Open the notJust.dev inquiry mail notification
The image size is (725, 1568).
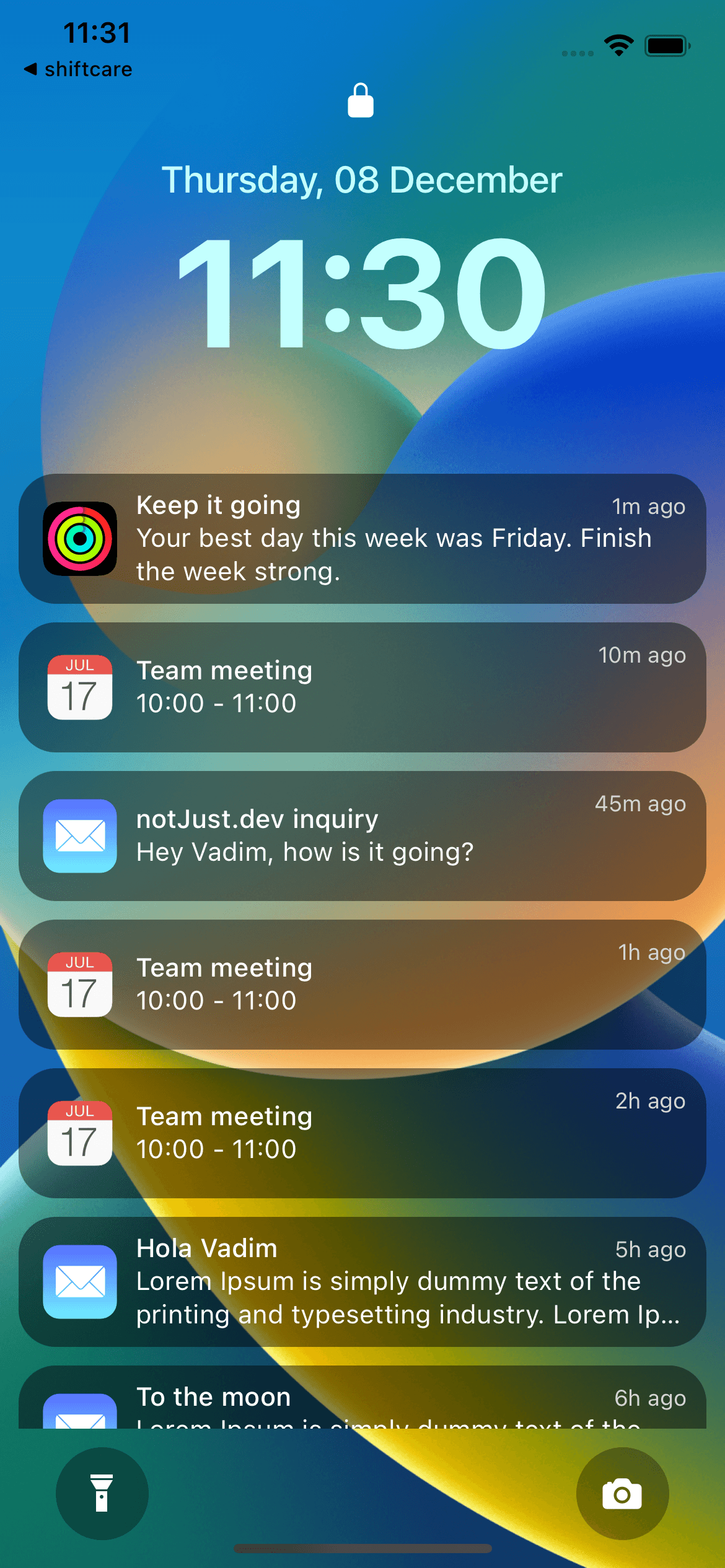[x=362, y=836]
